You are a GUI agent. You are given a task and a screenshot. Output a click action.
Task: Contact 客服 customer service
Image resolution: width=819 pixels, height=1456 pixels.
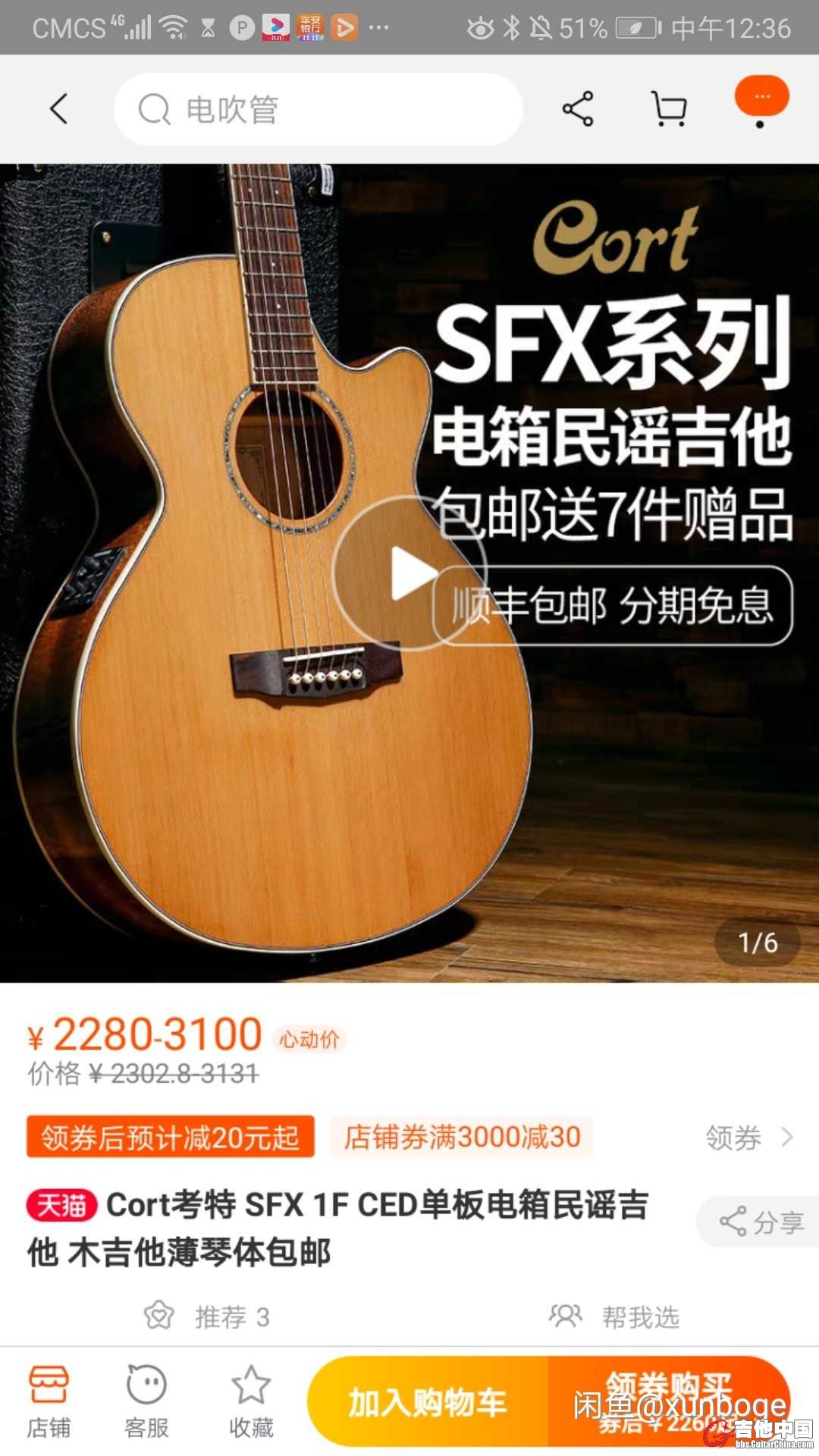click(x=146, y=1401)
